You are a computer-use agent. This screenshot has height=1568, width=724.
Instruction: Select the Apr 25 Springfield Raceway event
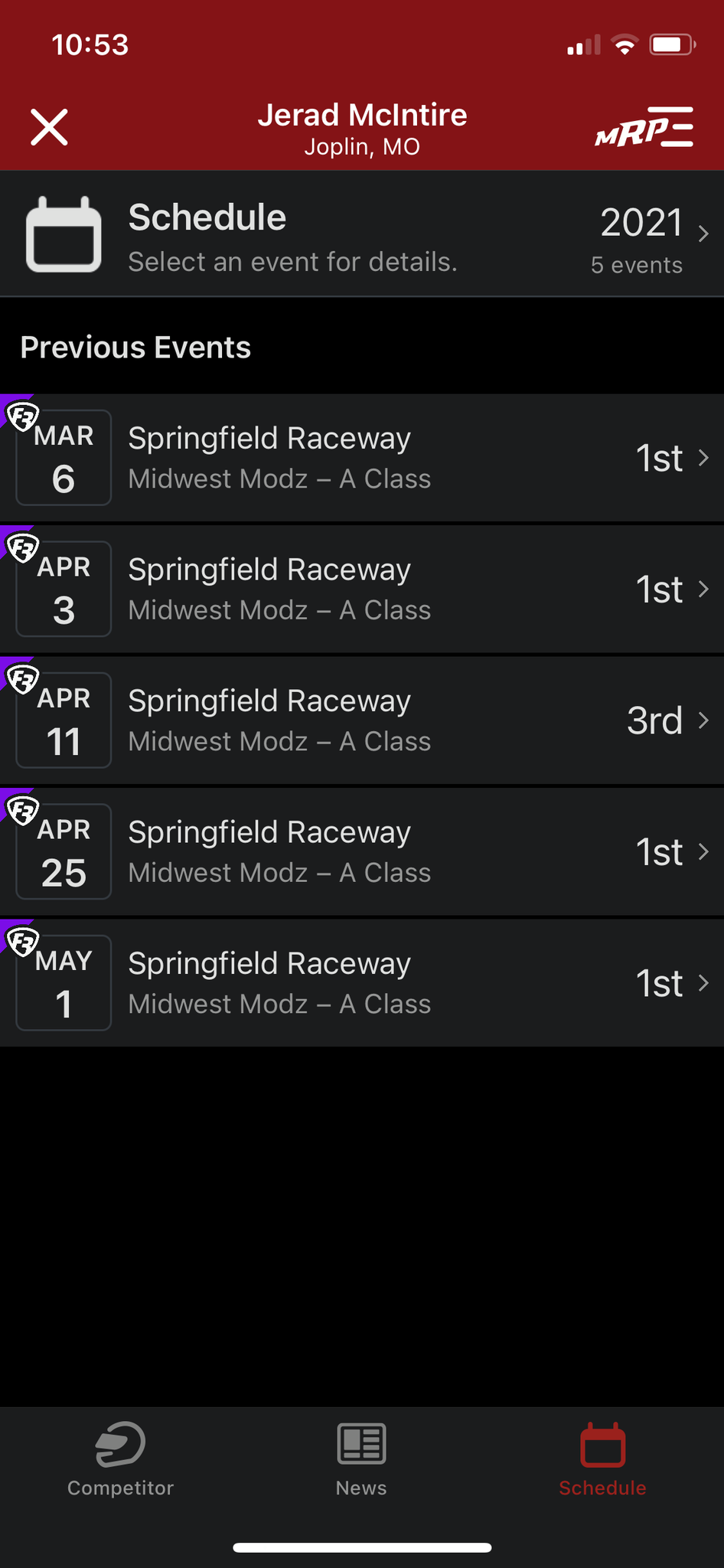[362, 852]
